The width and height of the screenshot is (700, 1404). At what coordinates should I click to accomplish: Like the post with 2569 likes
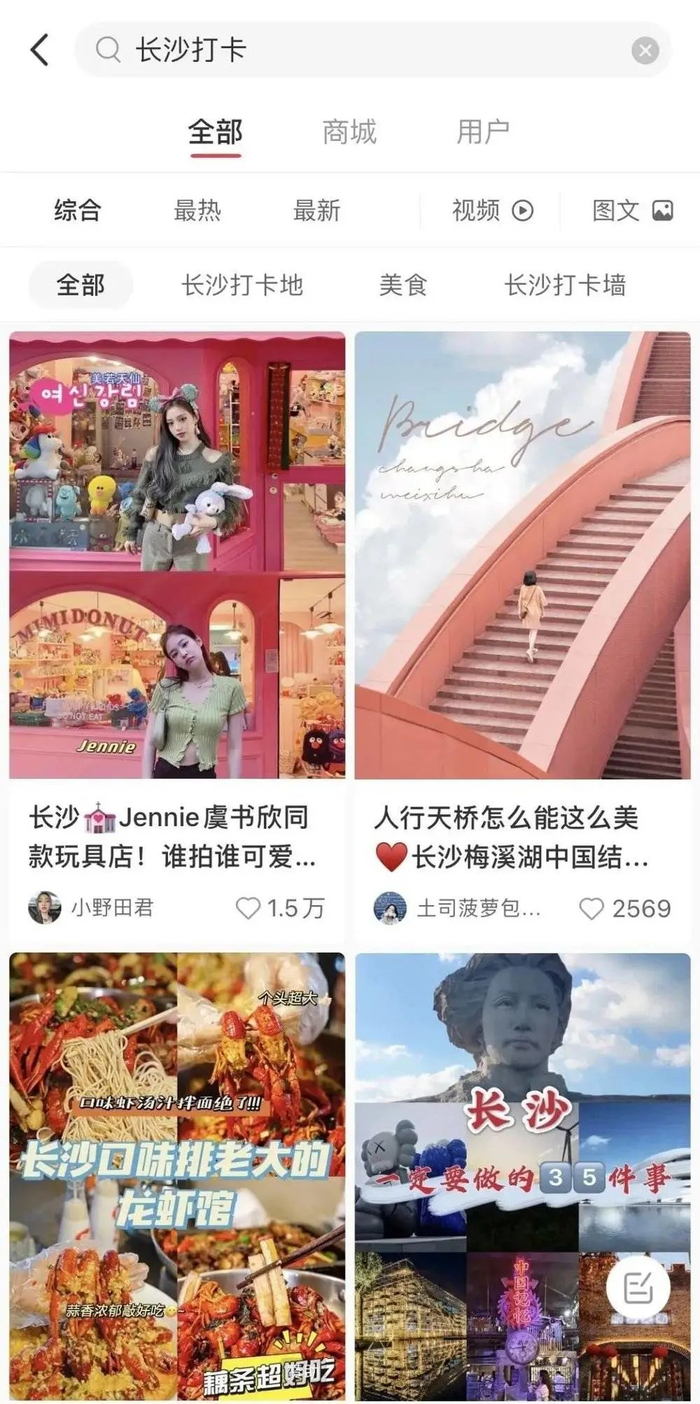pyautogui.click(x=592, y=908)
